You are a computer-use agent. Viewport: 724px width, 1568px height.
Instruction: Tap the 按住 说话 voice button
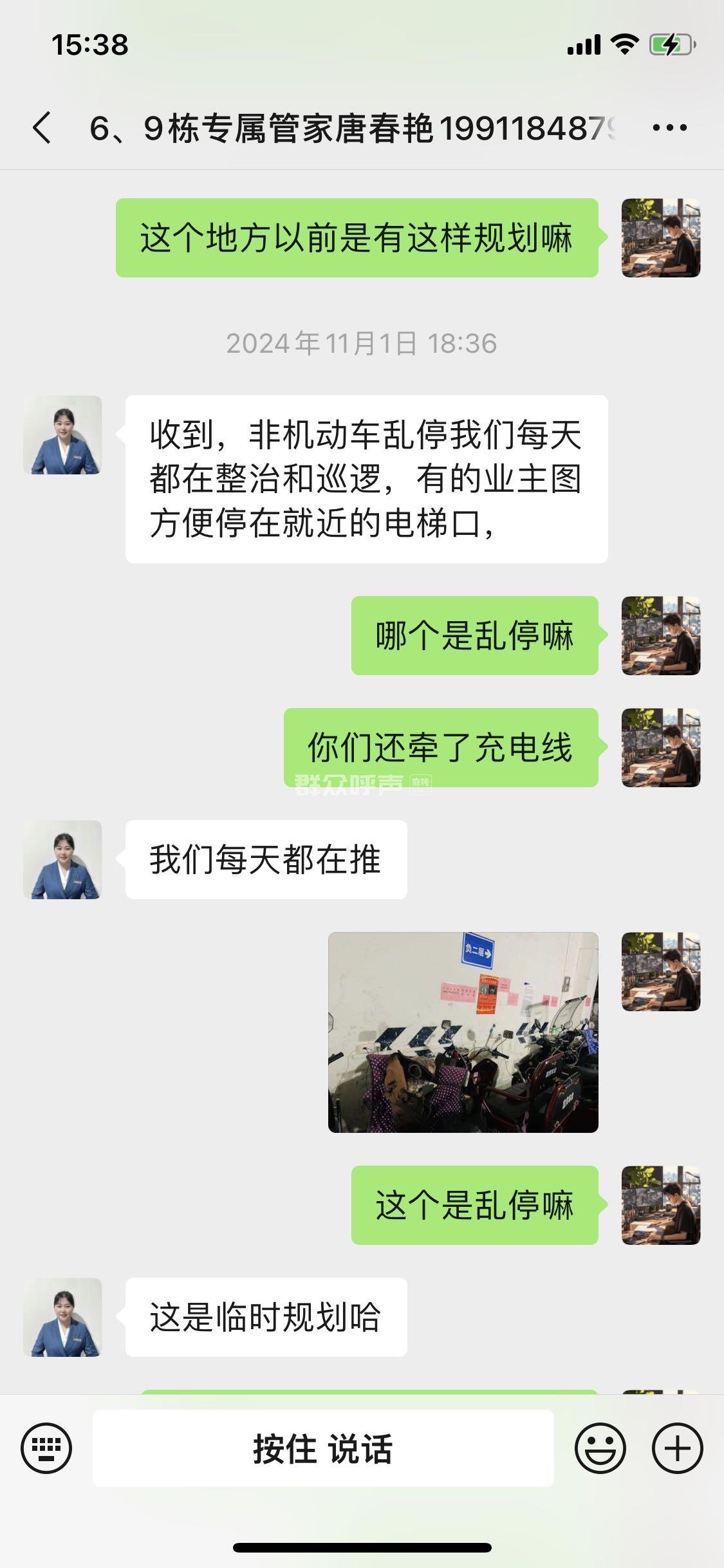pyautogui.click(x=323, y=1448)
